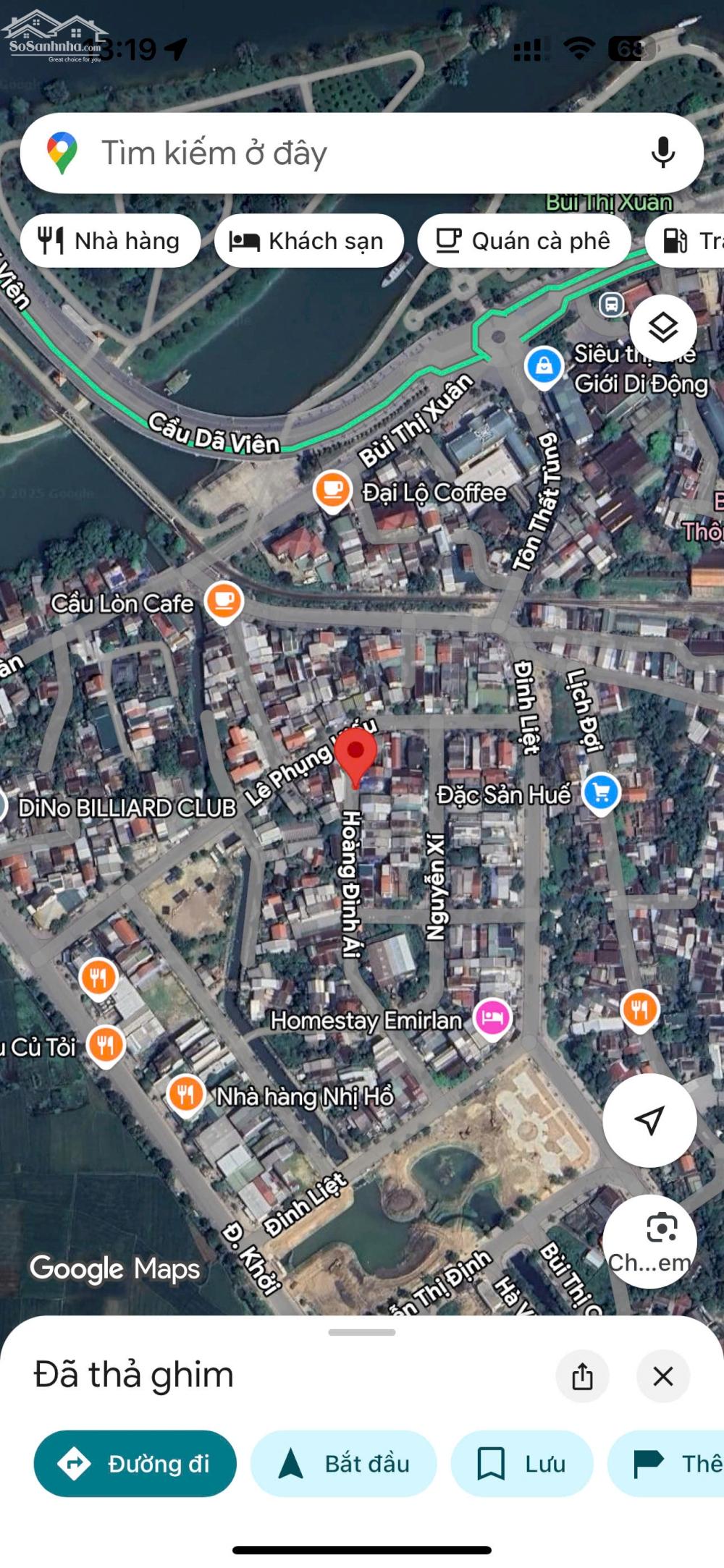Open the Quán cà phê filter chip
This screenshot has height=1568, width=724.
pyautogui.click(x=525, y=241)
